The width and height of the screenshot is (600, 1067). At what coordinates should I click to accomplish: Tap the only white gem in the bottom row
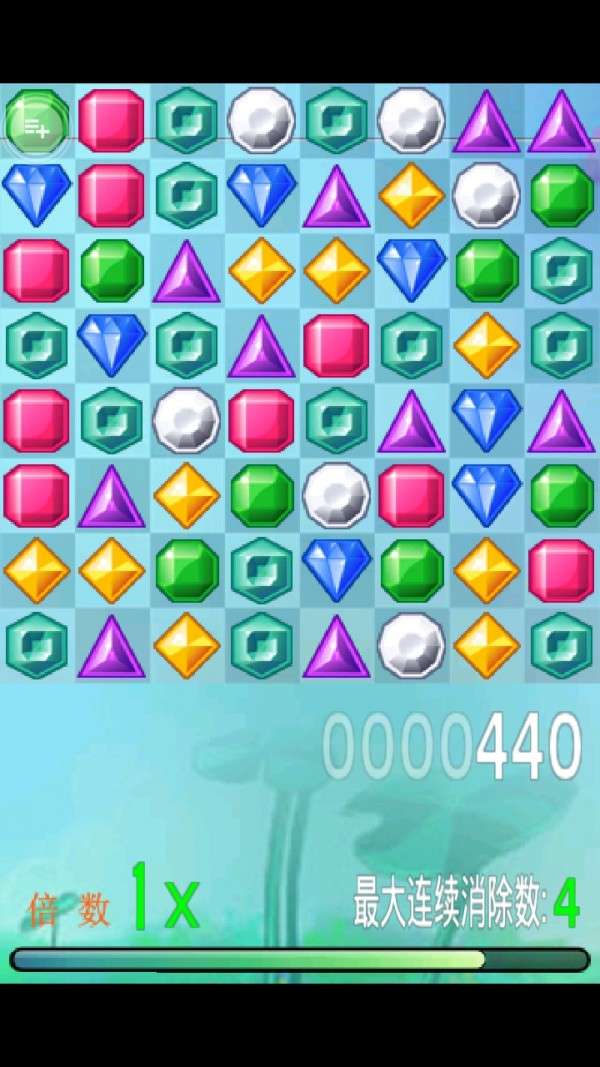click(x=411, y=645)
